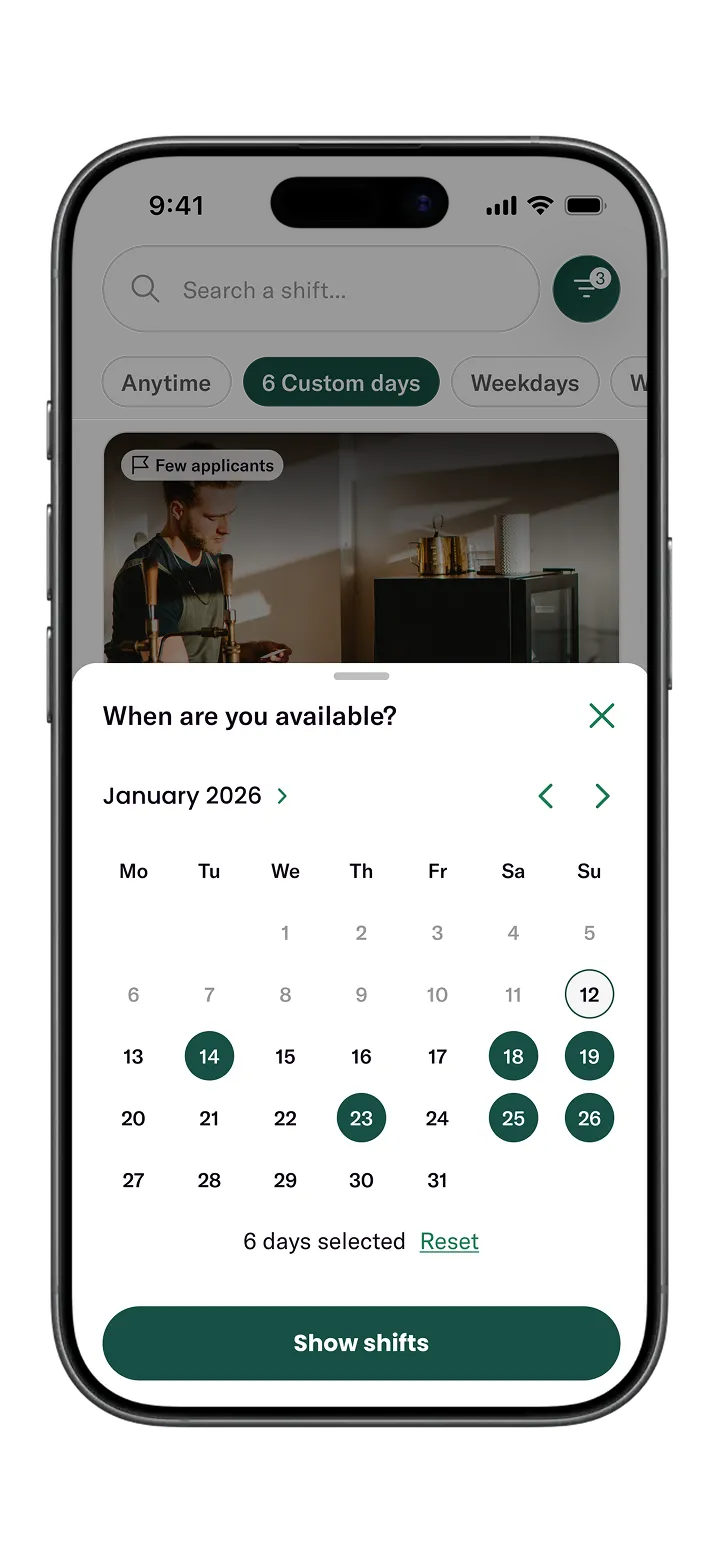Deselect Saturday January 18
Screen dimensions: 720x1564
point(513,1057)
